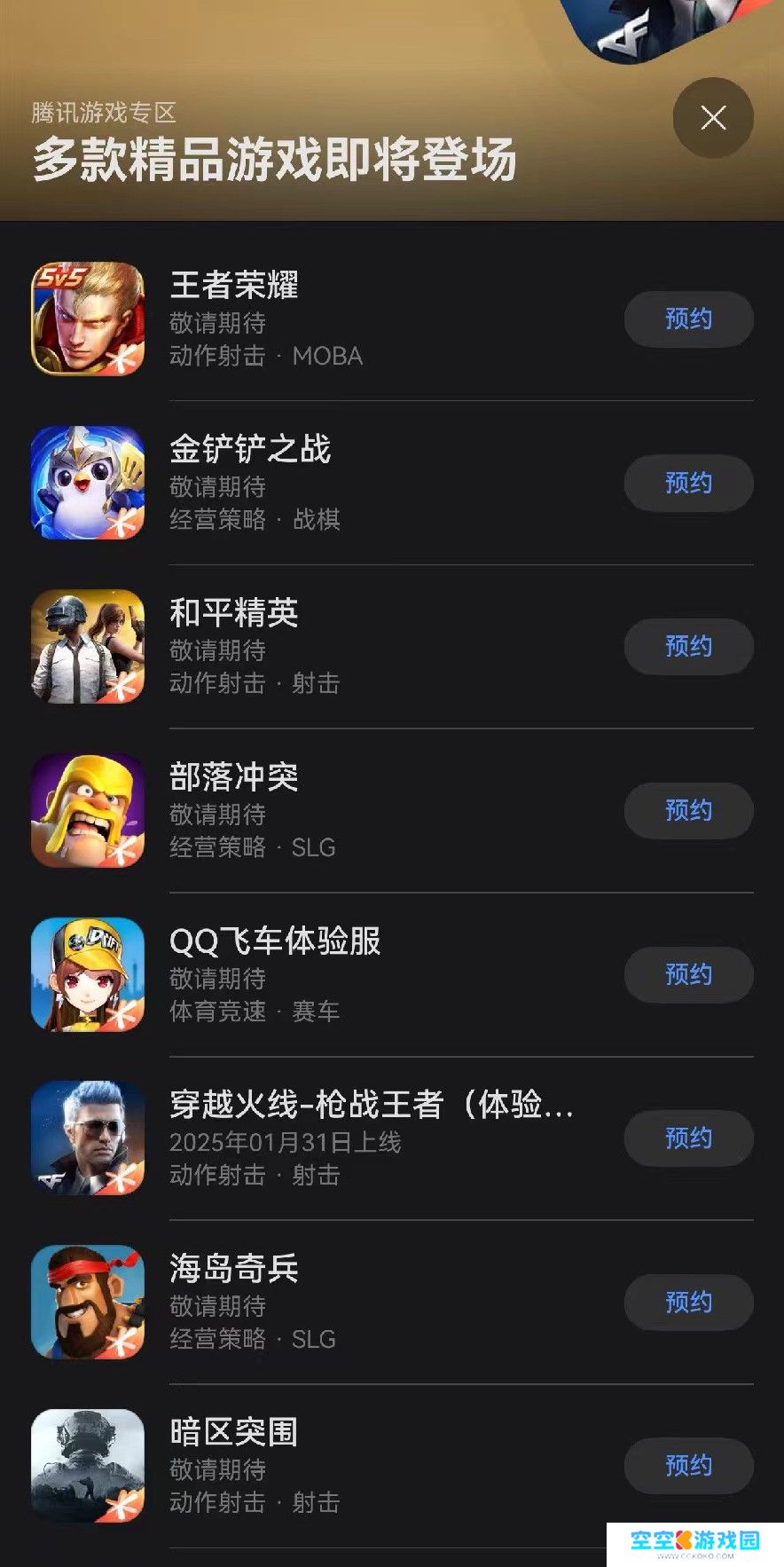Tap 预约 next to 和平精英
This screenshot has height=1567, width=784.
[689, 646]
